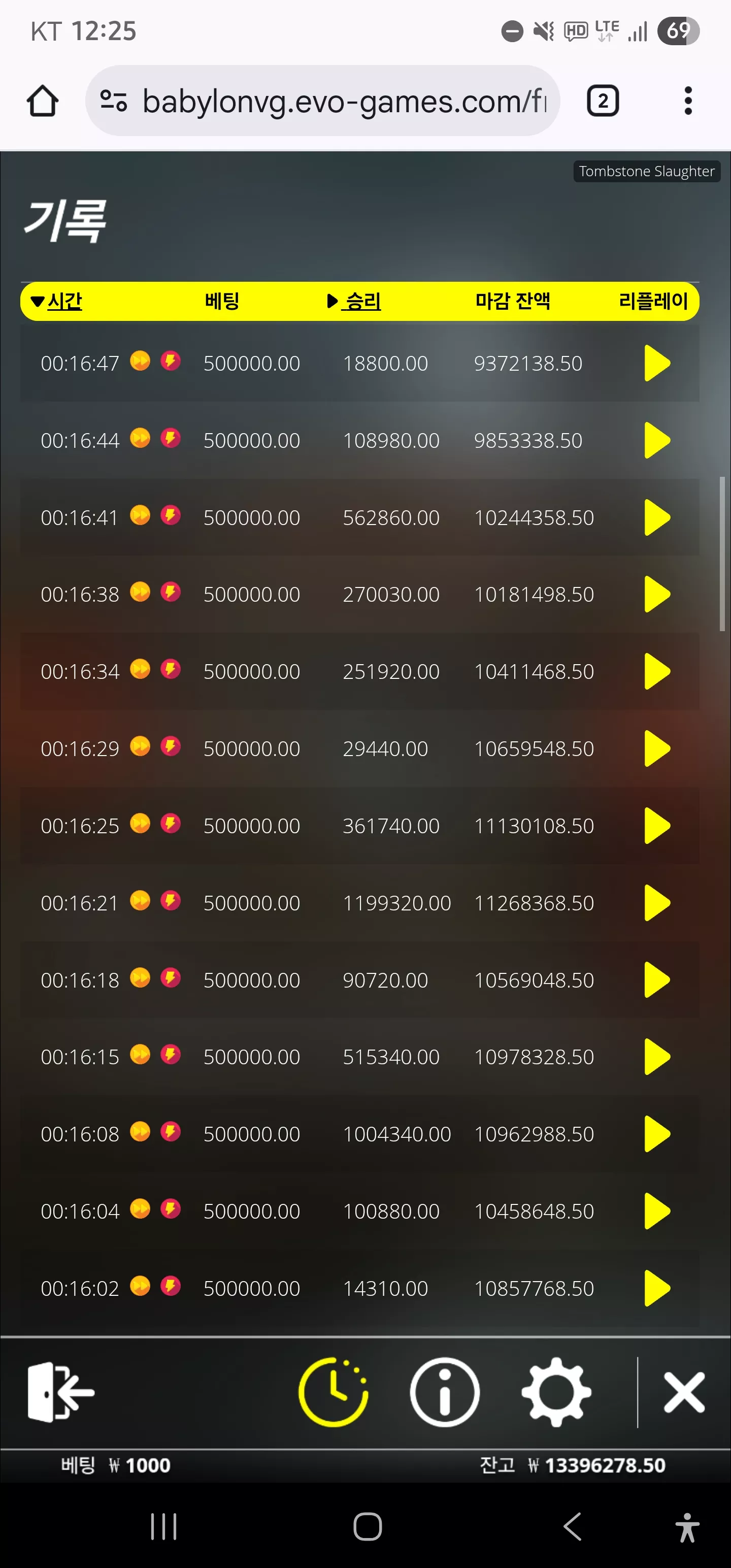Image resolution: width=731 pixels, height=1568 pixels.
Task: Close the records panel
Action: pyautogui.click(x=684, y=1392)
